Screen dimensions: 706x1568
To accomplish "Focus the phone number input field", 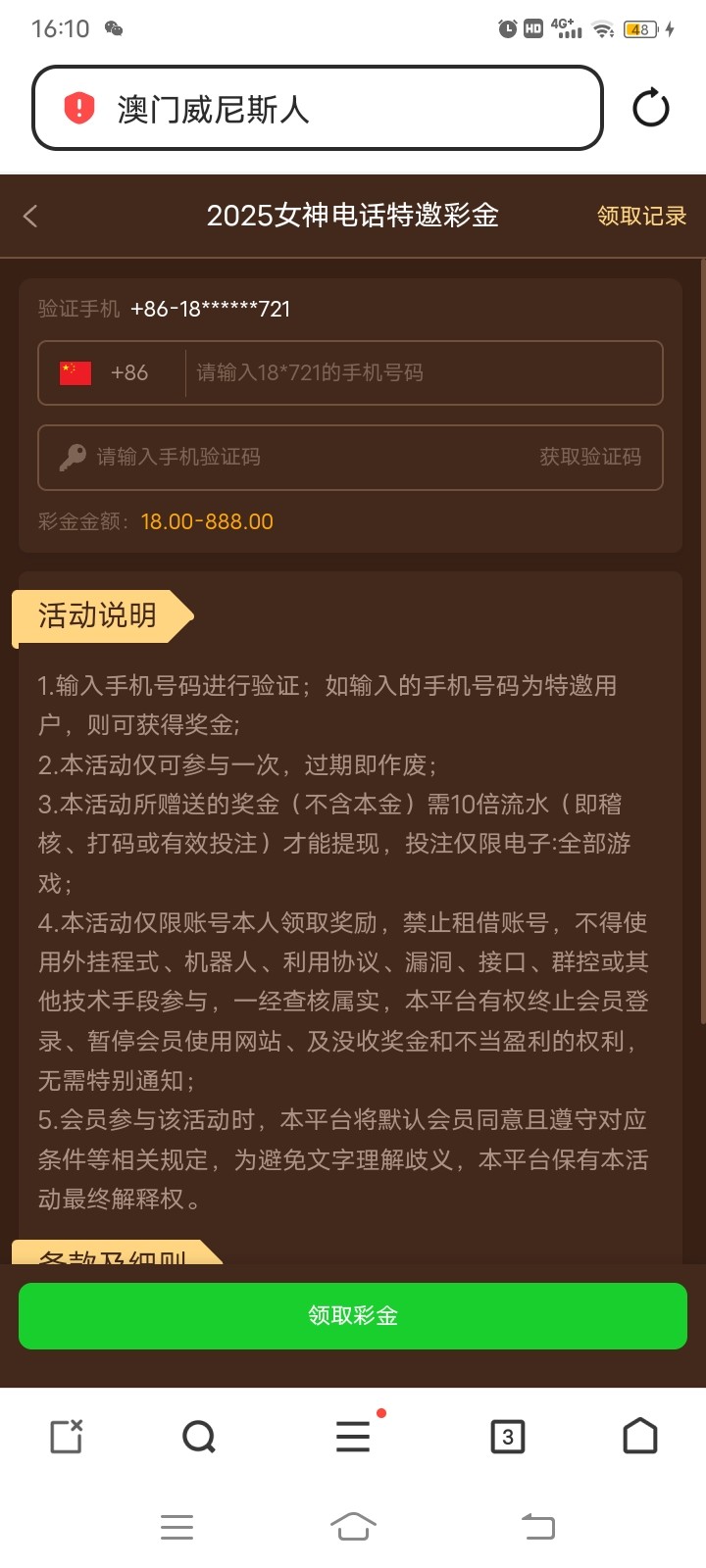I will click(x=422, y=372).
